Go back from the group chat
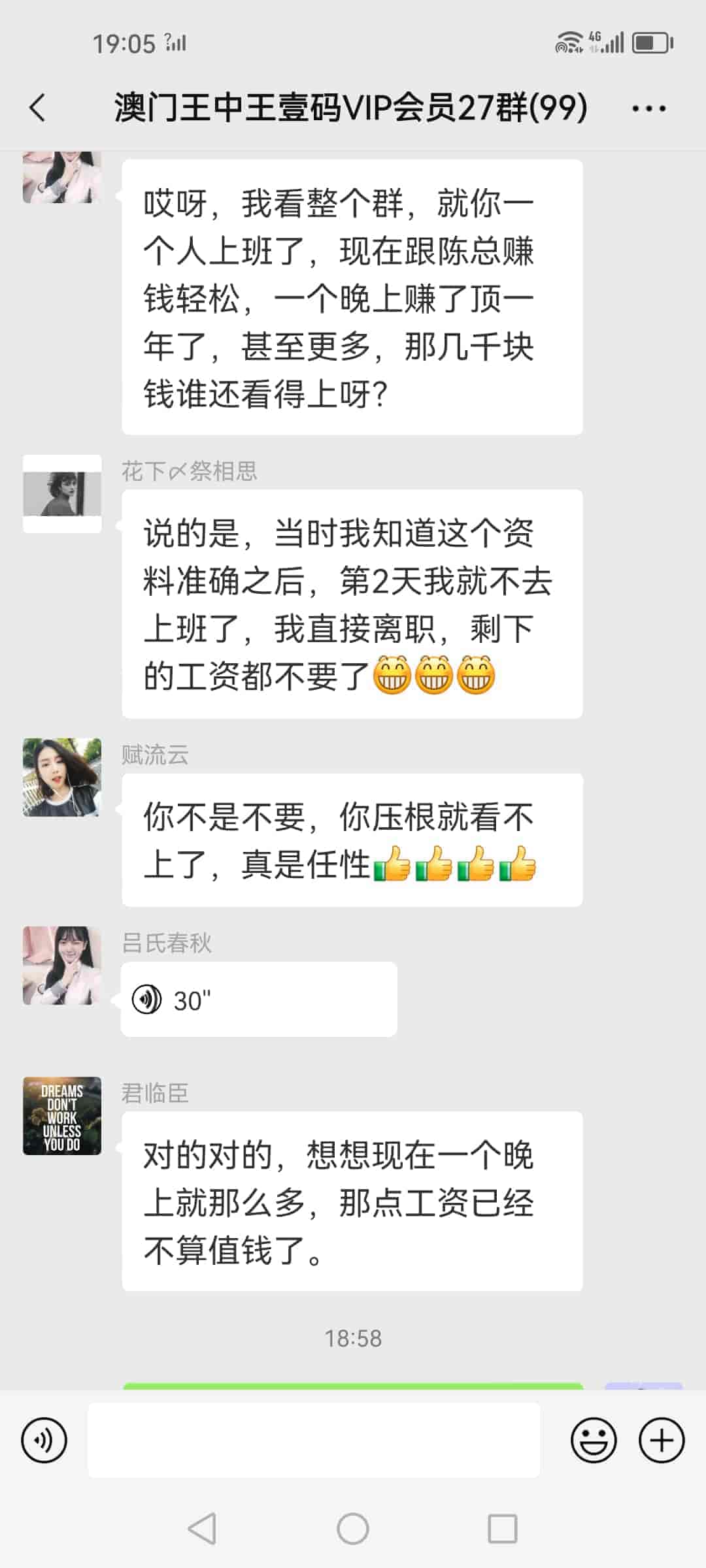The width and height of the screenshot is (706, 1568). (38, 108)
